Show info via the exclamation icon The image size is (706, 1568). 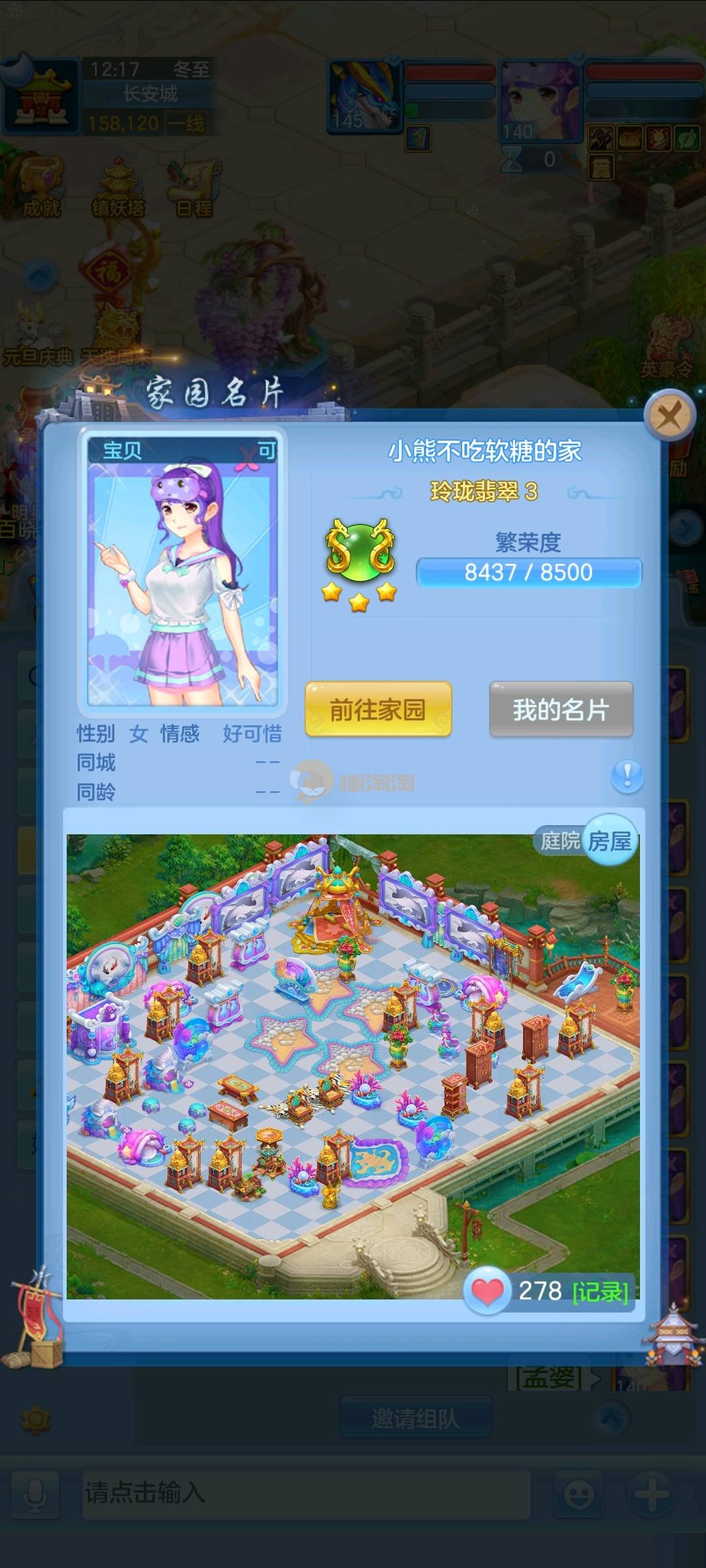coord(627,776)
